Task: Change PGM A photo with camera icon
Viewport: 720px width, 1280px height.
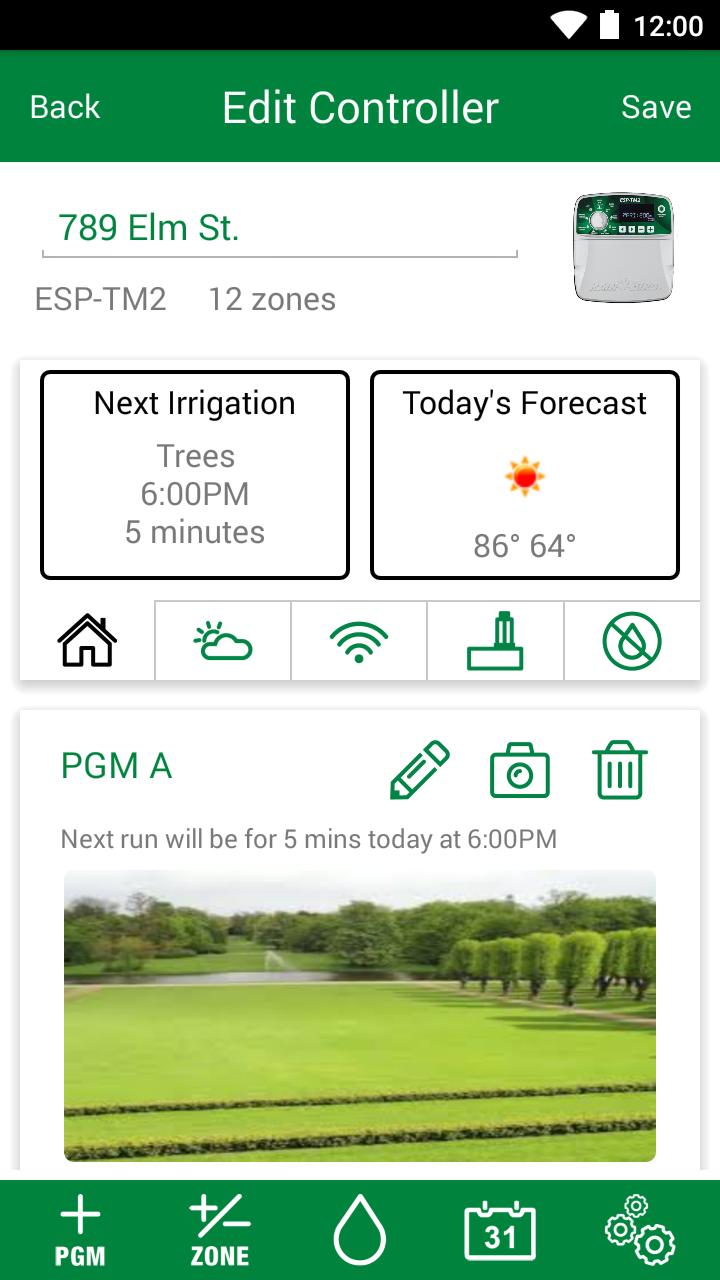Action: pyautogui.click(x=520, y=770)
